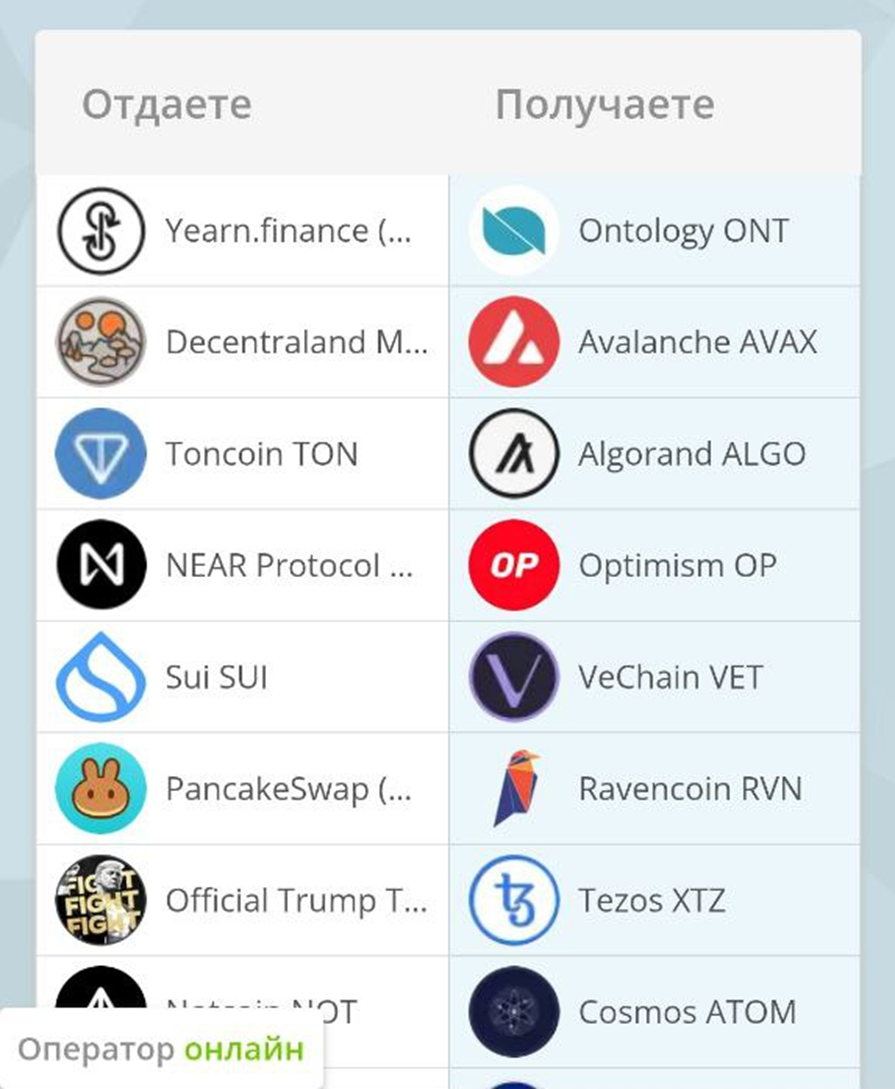Click the Decentraland MANA logo
Viewport: 895px width, 1089px height.
(100, 342)
